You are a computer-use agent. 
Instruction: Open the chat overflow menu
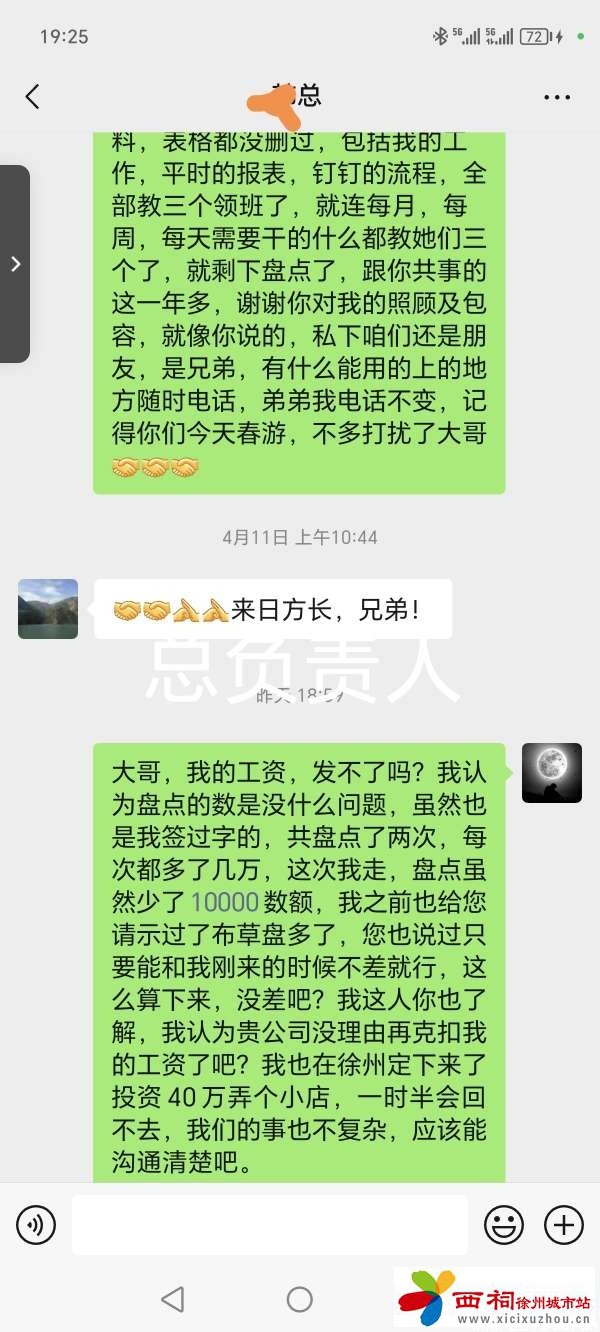[557, 97]
